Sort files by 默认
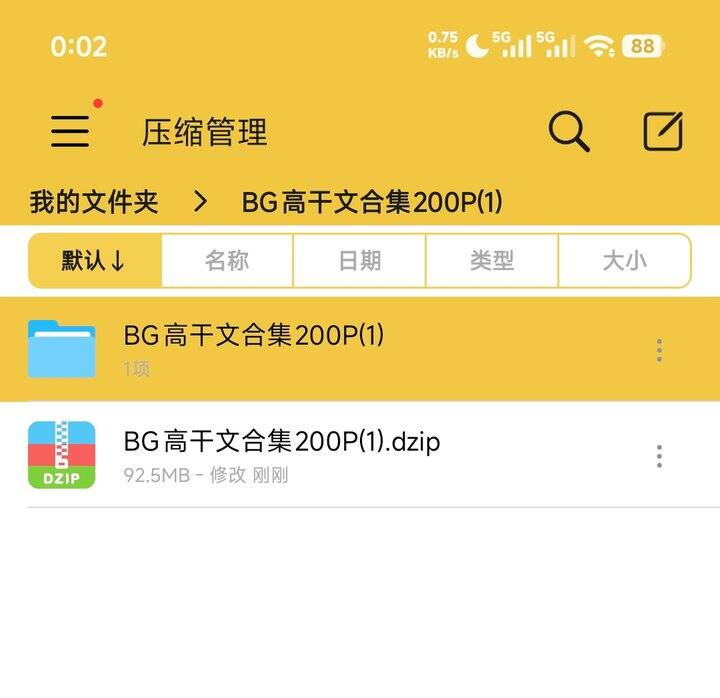This screenshot has width=720, height=698. [x=95, y=261]
